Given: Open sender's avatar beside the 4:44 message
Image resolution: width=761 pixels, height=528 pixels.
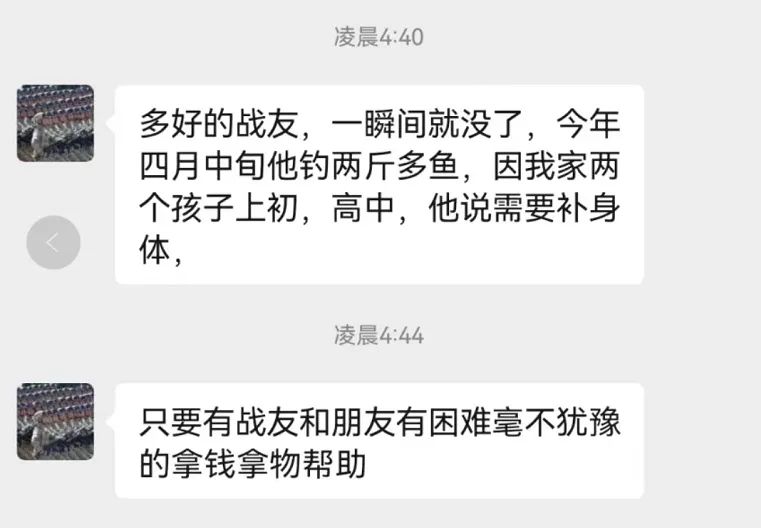Looking at the screenshot, I should coord(55,421).
